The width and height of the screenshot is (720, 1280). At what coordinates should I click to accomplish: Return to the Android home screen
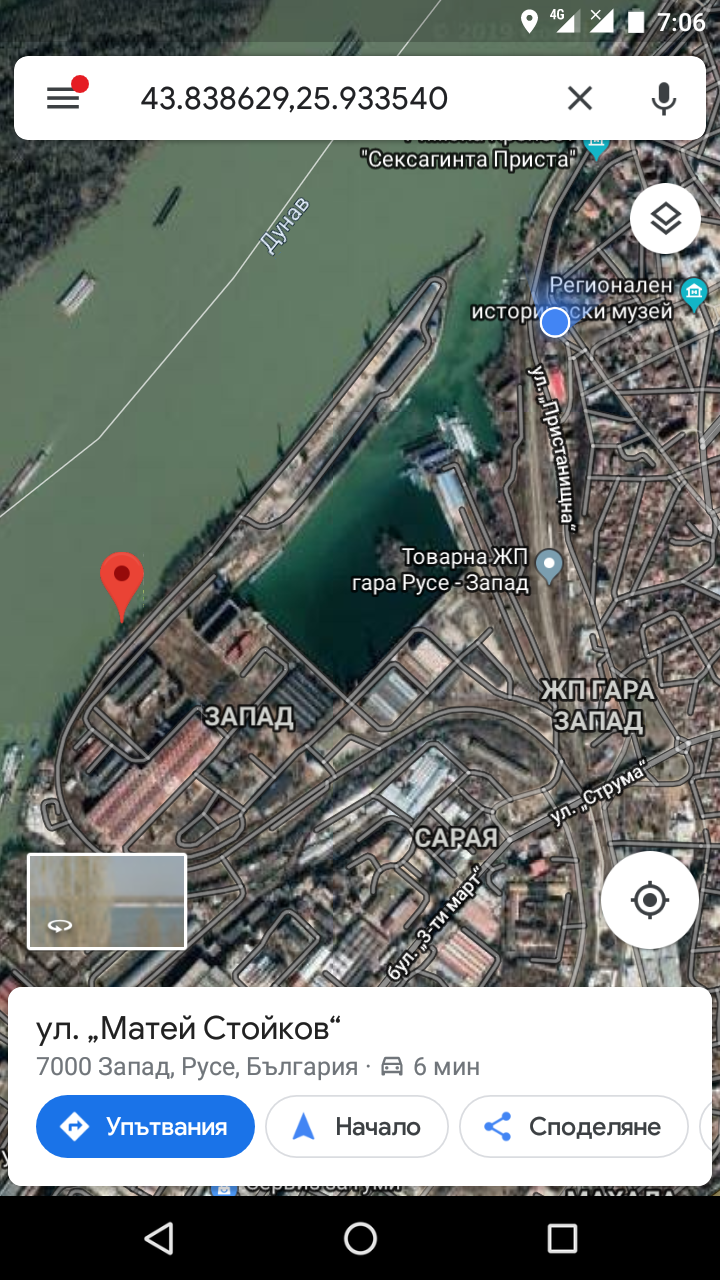[360, 1239]
